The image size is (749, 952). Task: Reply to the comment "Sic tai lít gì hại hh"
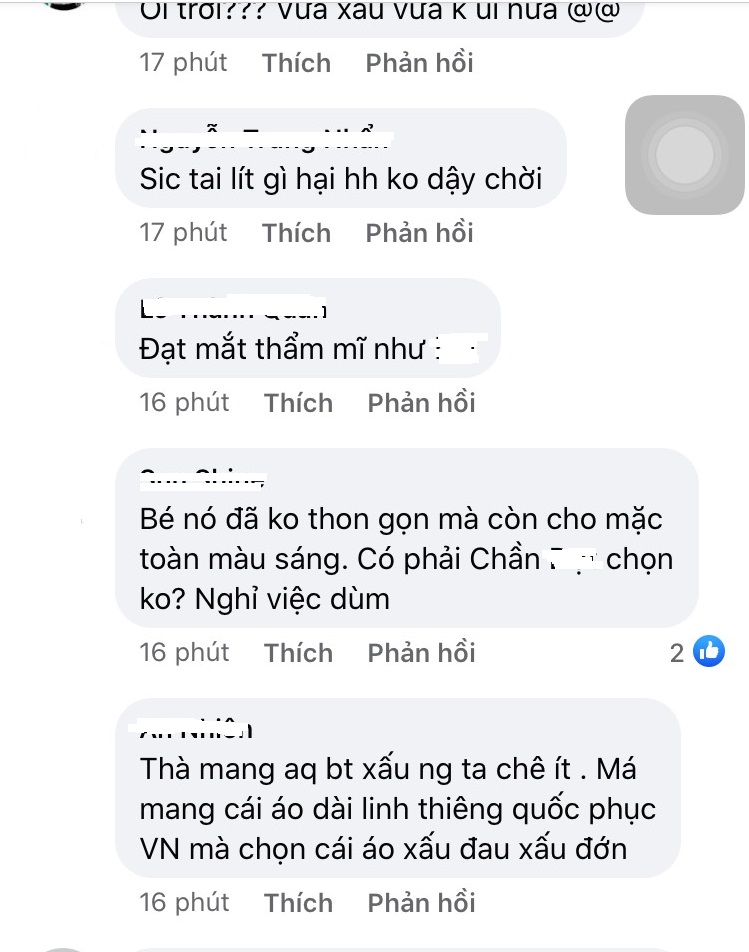pyautogui.click(x=419, y=233)
